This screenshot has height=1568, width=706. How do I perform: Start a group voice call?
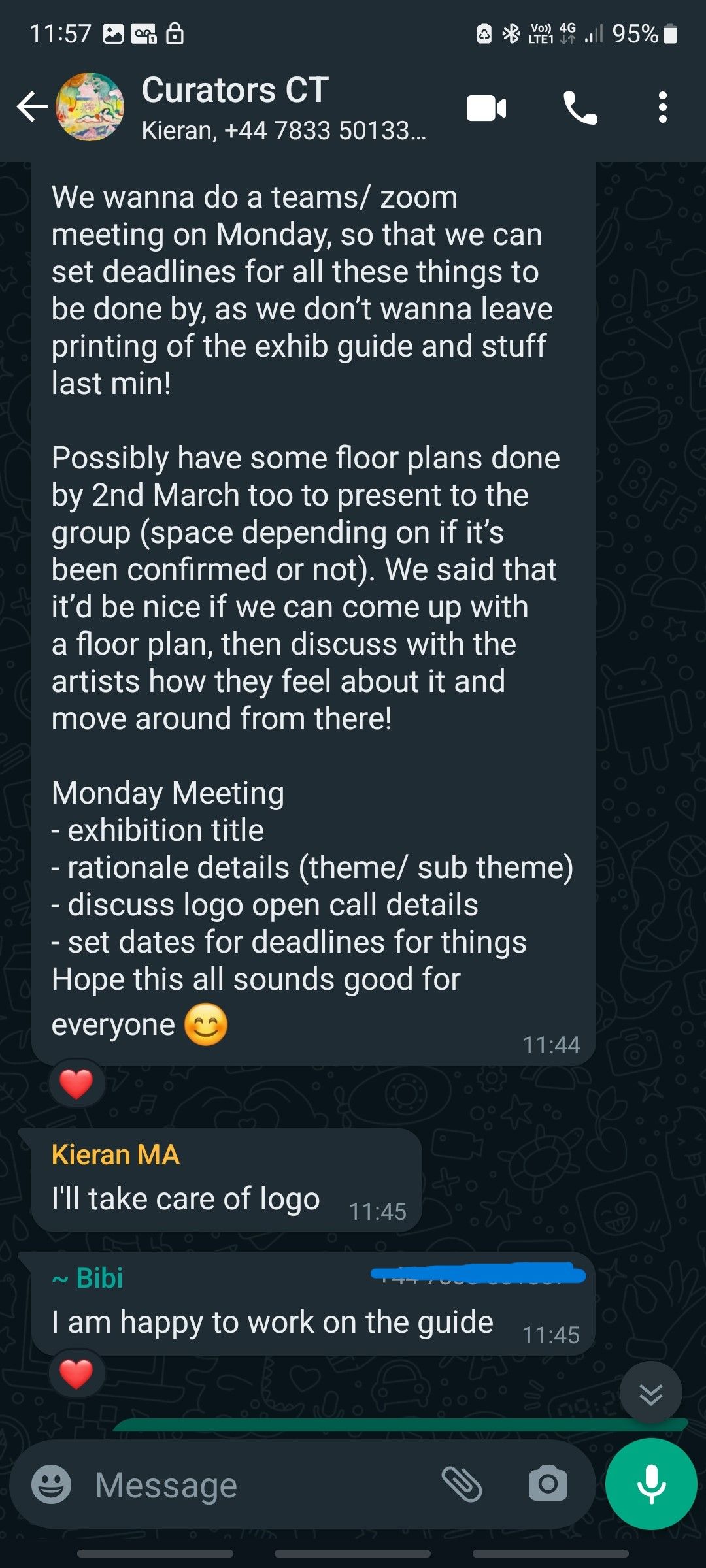point(580,108)
